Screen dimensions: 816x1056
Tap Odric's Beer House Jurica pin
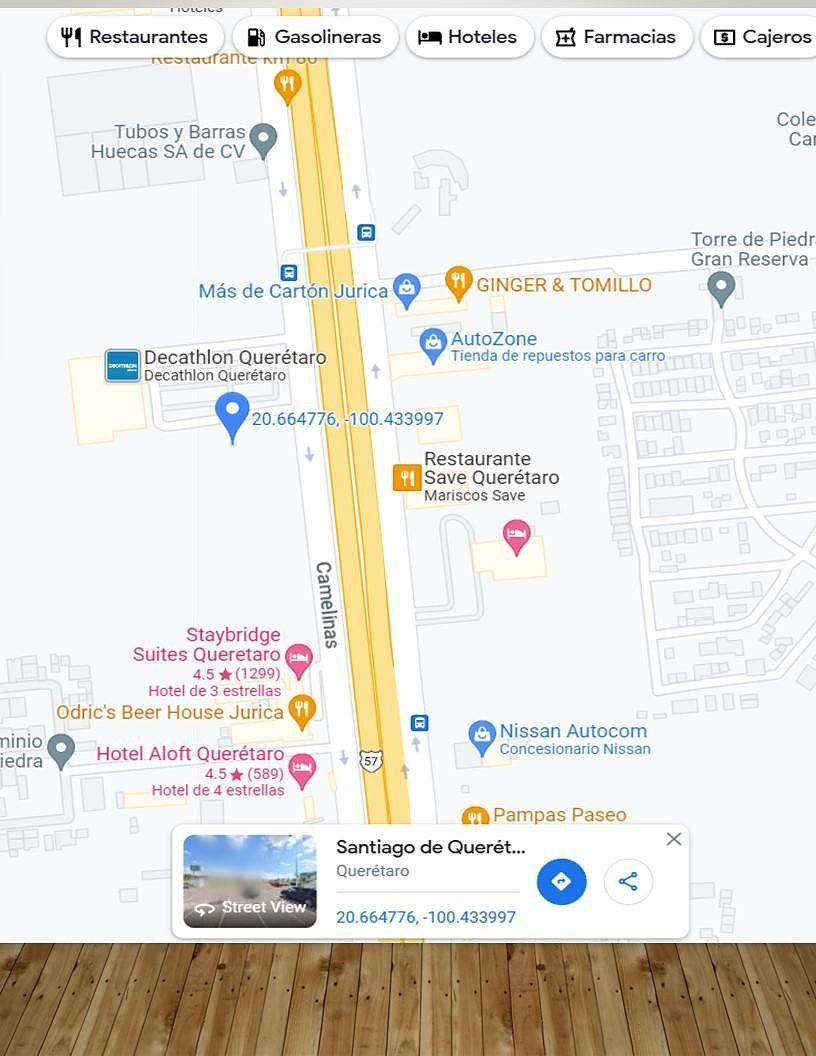[301, 711]
